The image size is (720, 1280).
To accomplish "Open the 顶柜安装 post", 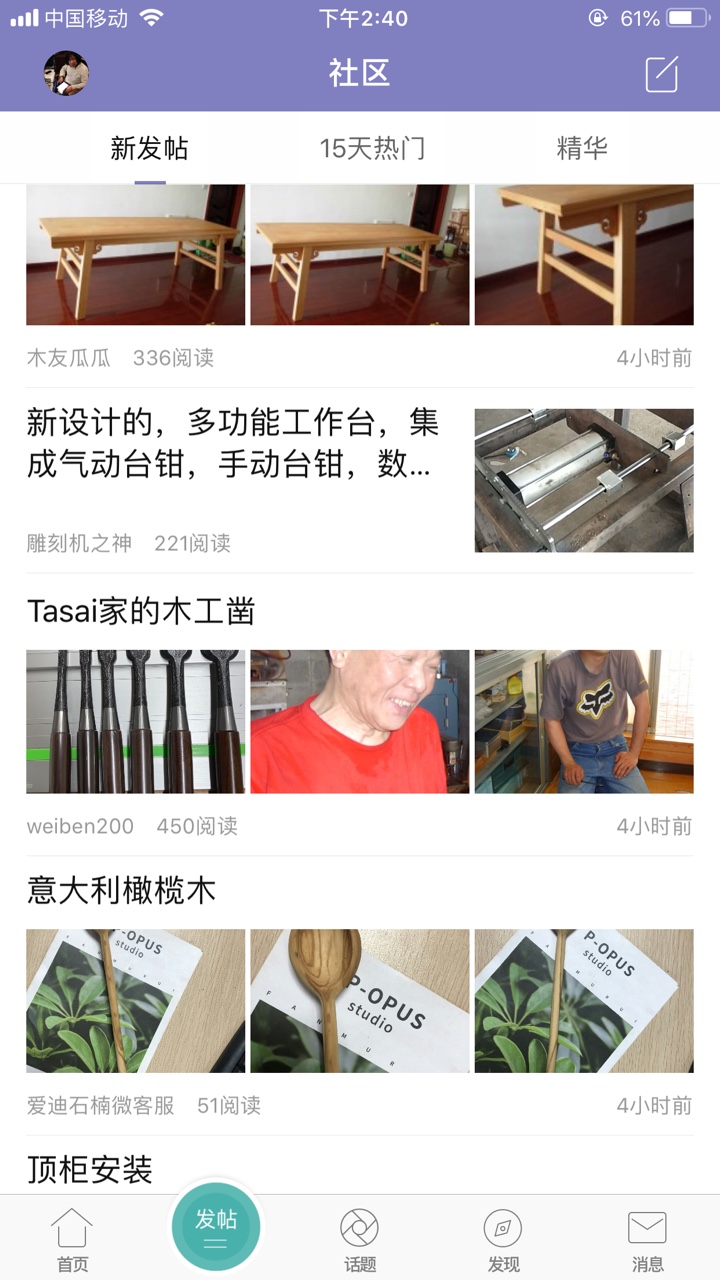I will [90, 1169].
